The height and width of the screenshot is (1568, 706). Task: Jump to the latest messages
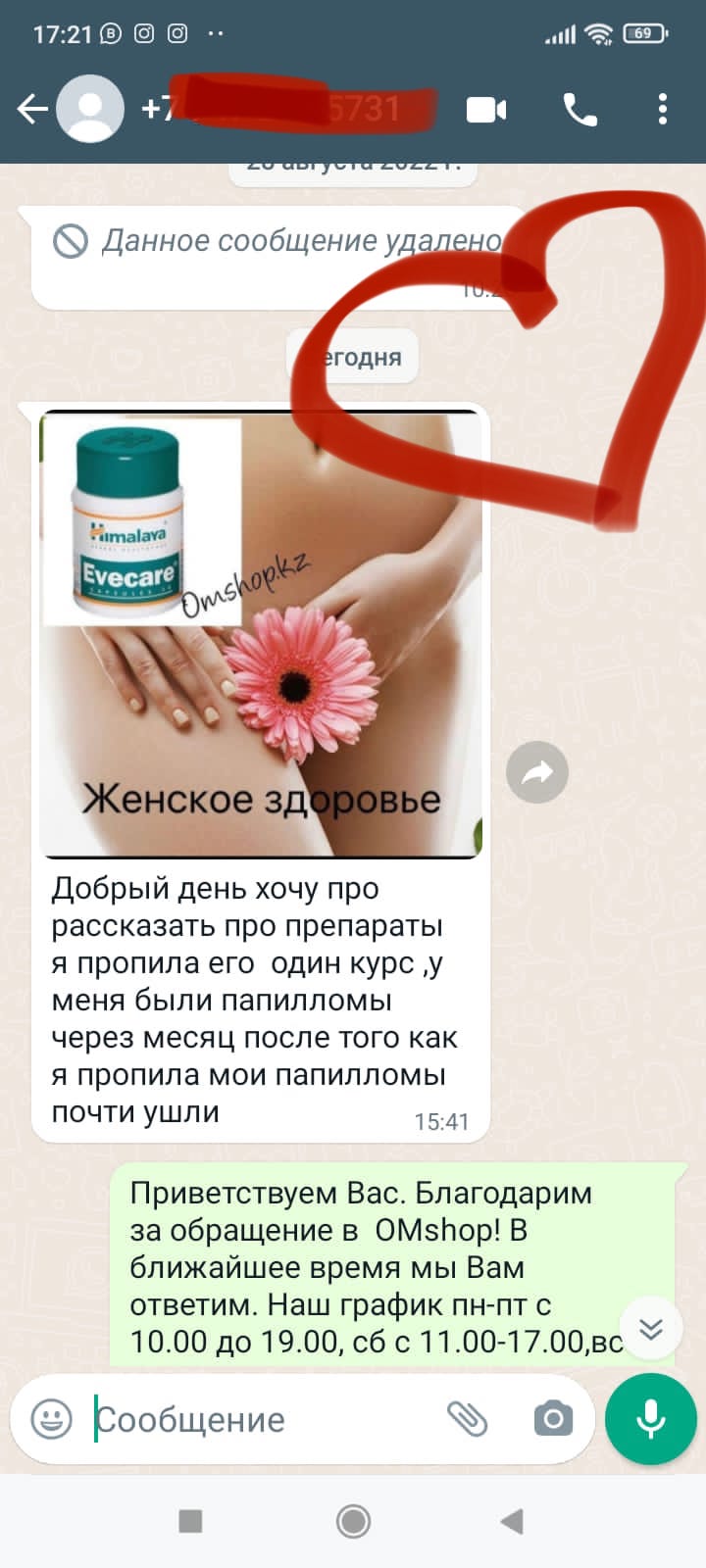(651, 1328)
